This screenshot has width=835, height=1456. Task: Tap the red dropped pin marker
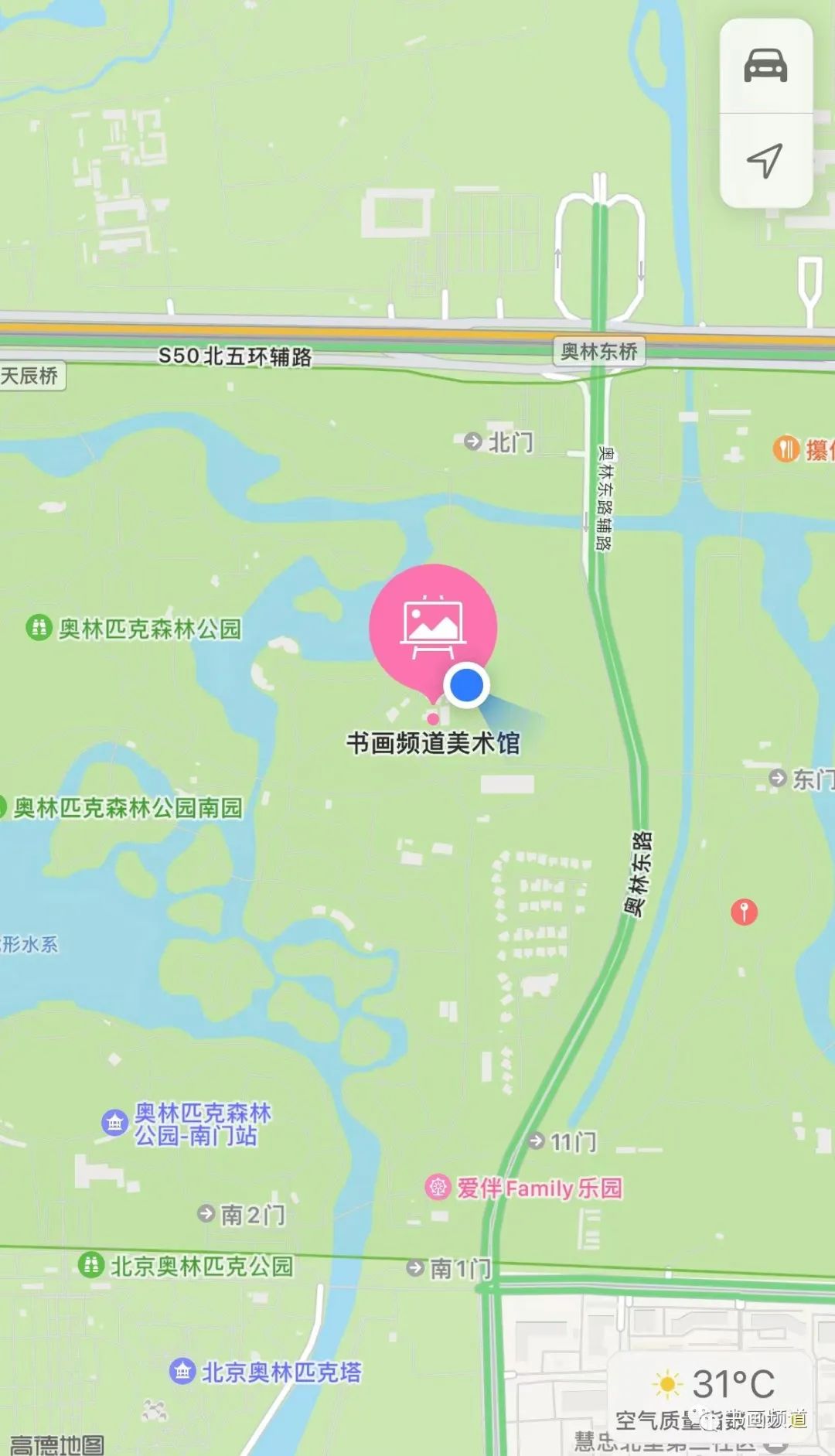point(744,912)
